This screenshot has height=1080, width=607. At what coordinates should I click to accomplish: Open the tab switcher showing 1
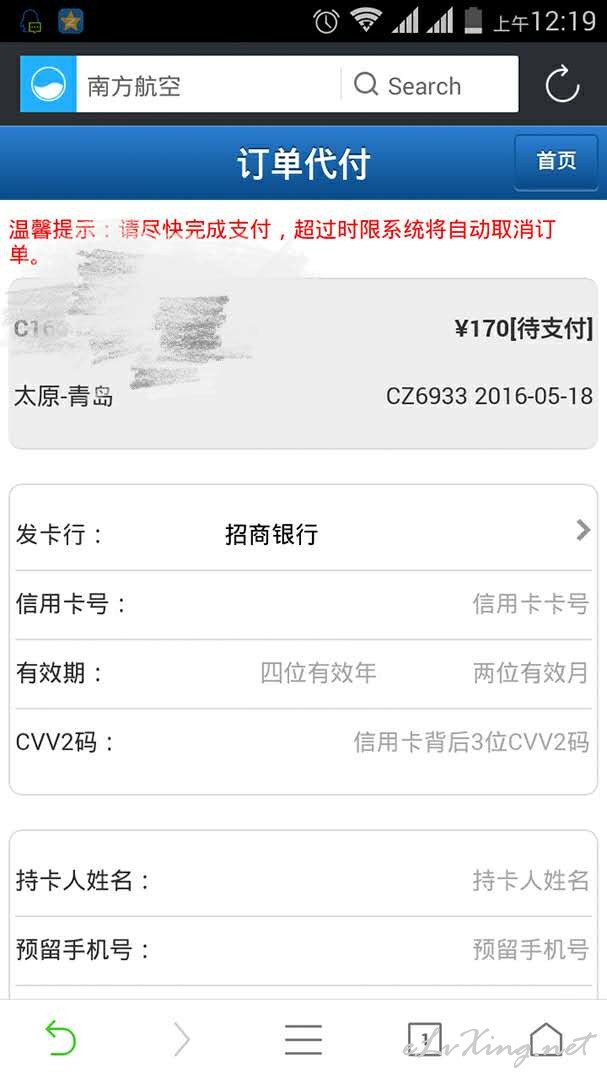point(424,1038)
